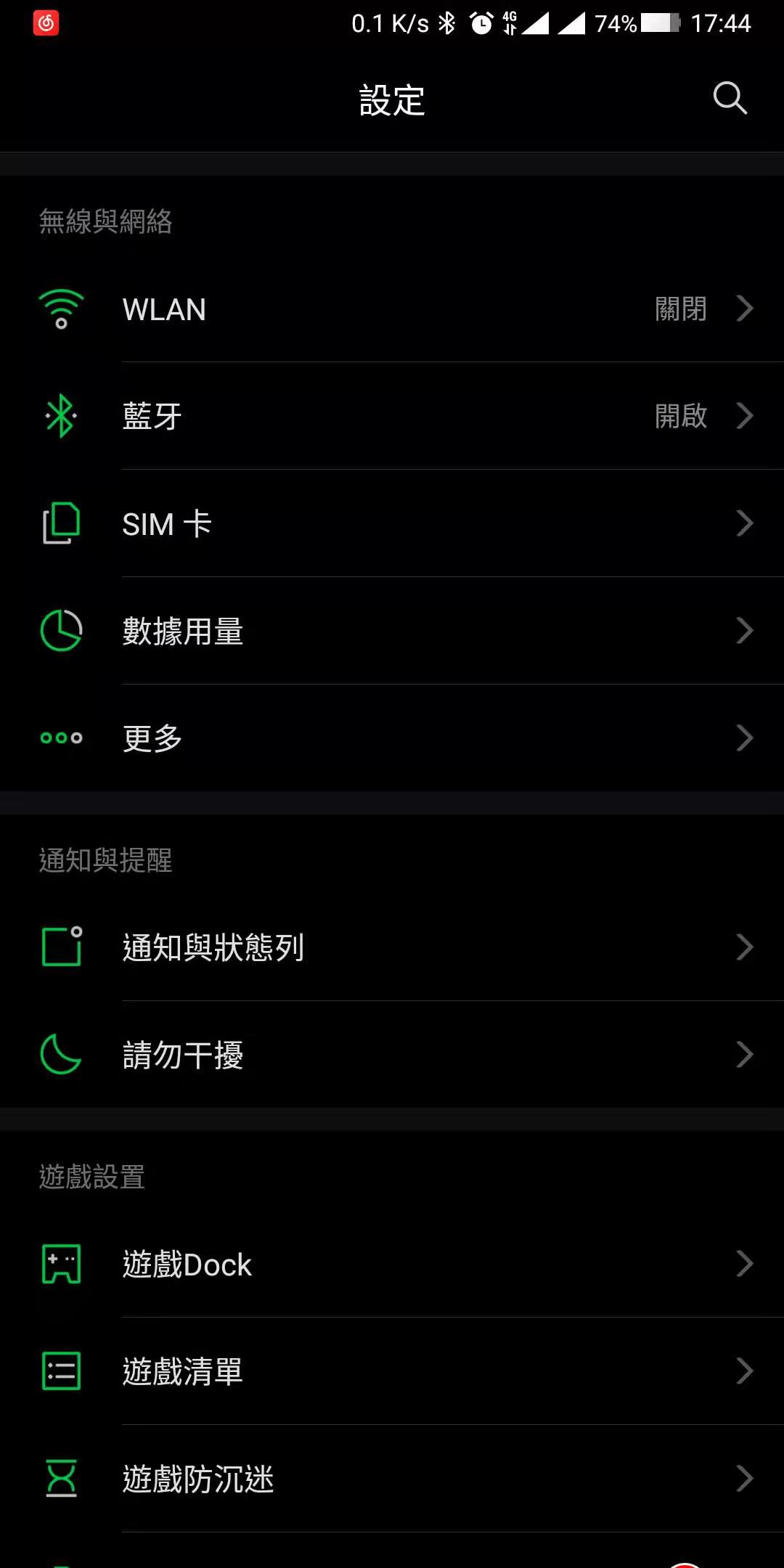Click the 請勿干擾 moon icon
This screenshot has height=1568, width=784.
point(61,1055)
